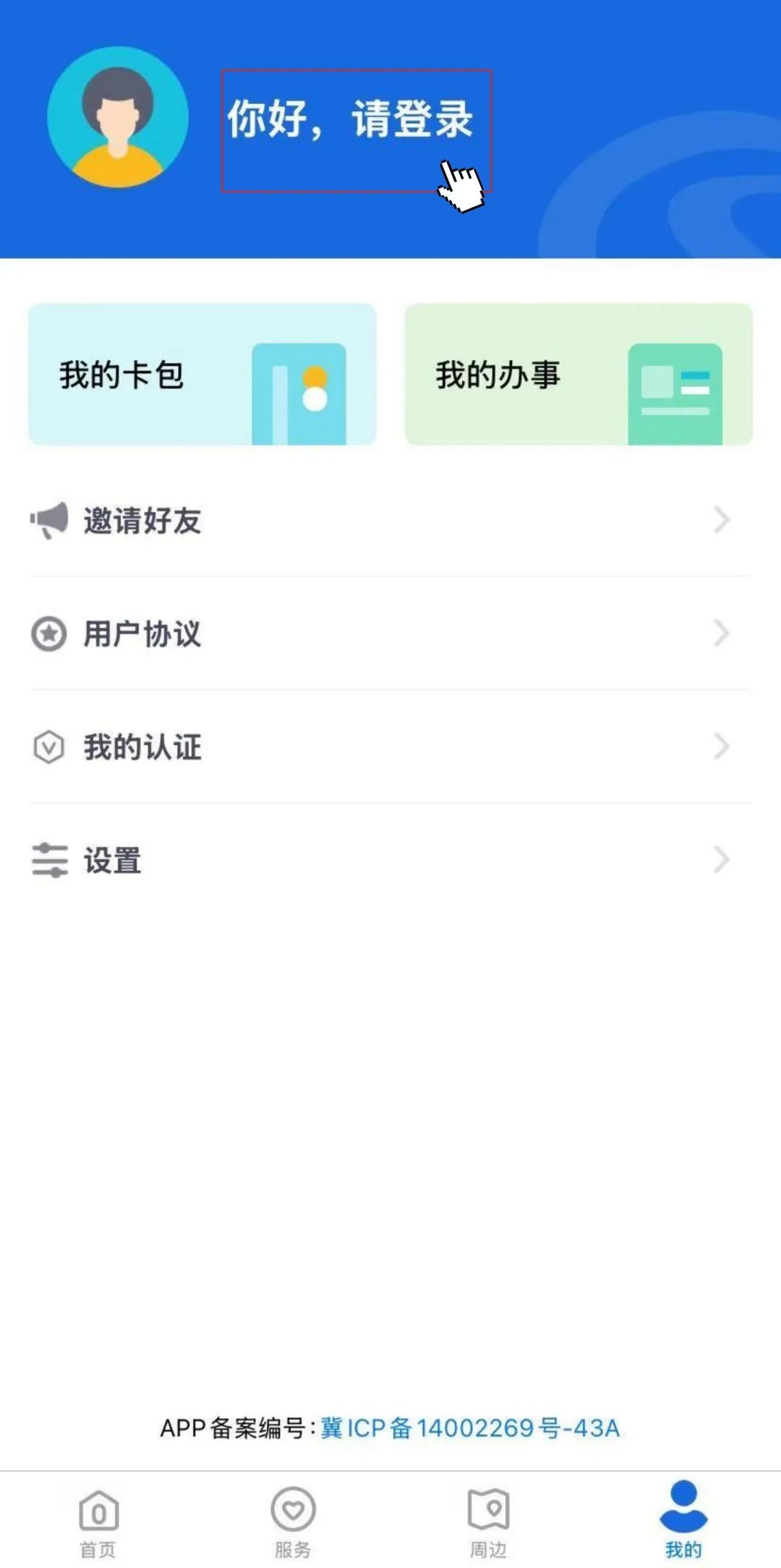Open the card graphic inside 我的卡包

pos(299,396)
